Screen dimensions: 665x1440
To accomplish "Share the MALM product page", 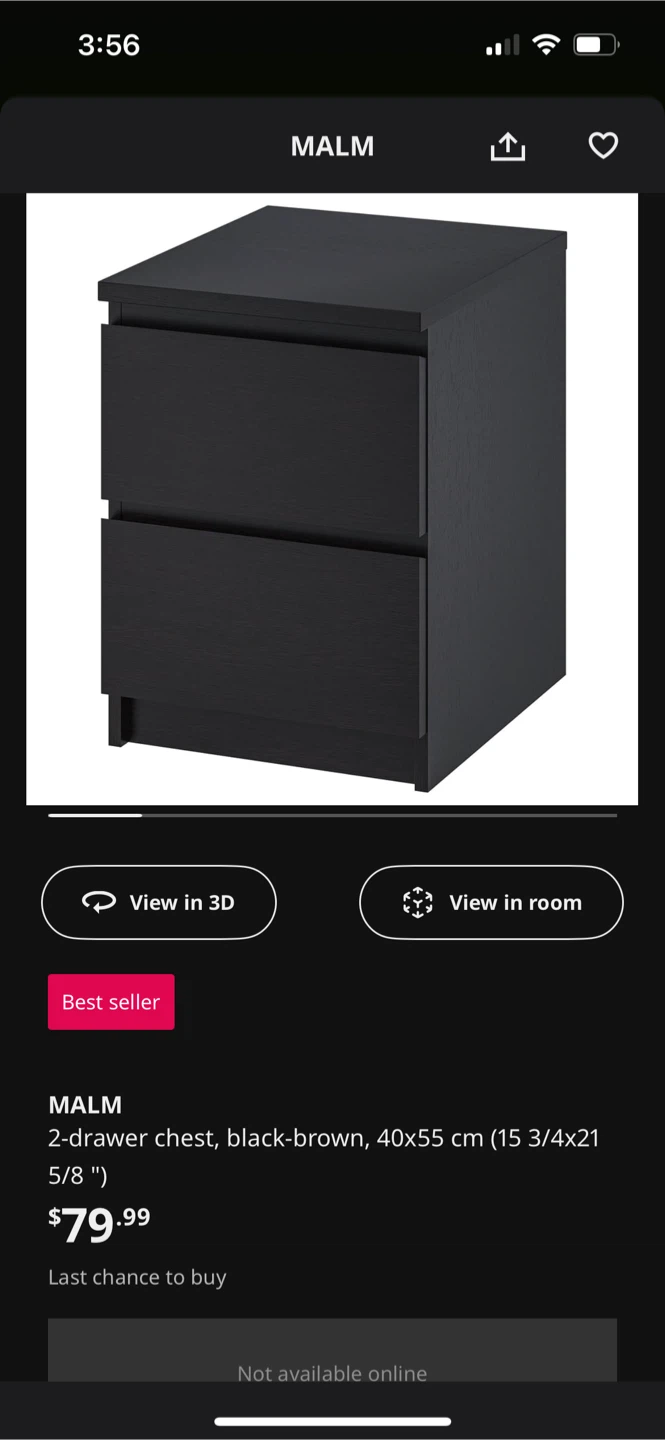I will coord(507,147).
